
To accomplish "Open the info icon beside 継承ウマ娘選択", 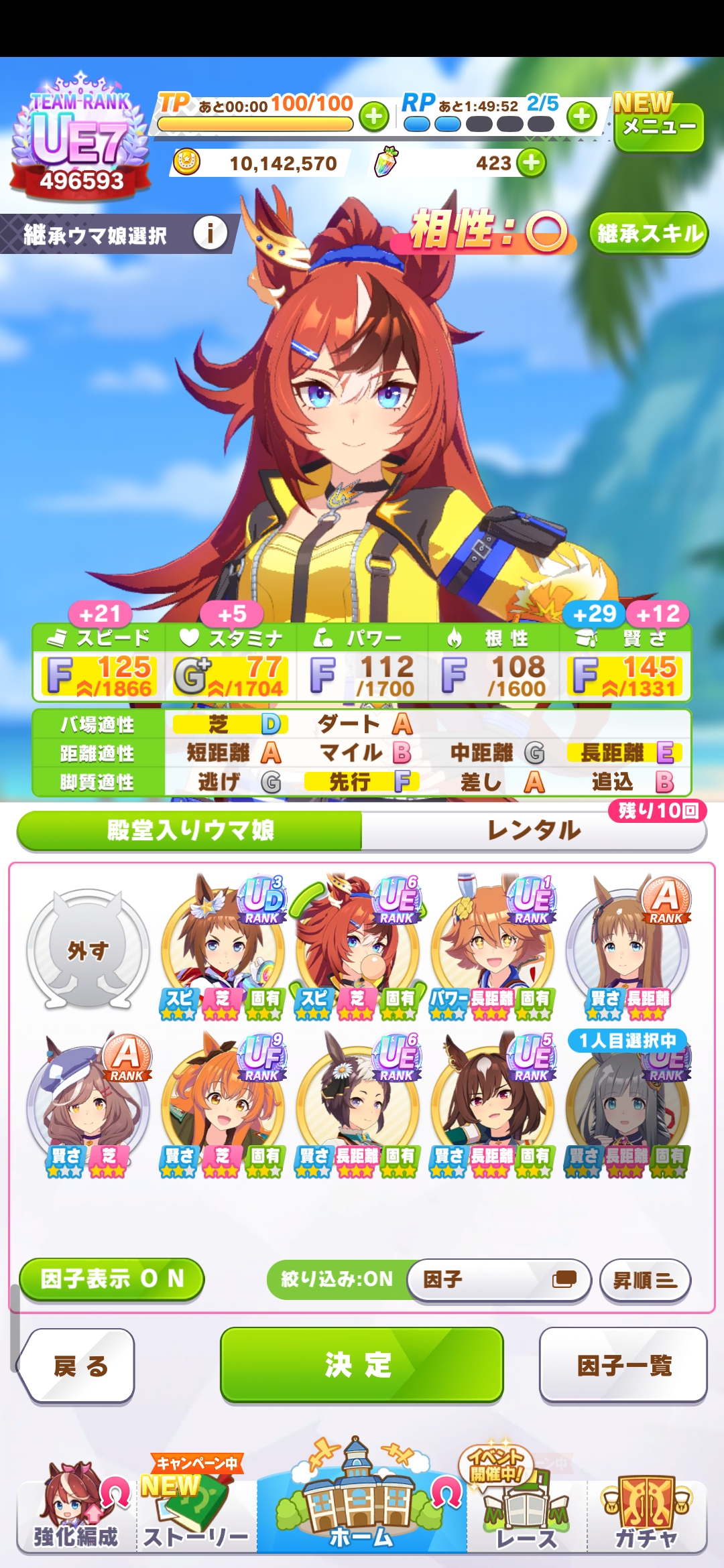I will 210,234.
